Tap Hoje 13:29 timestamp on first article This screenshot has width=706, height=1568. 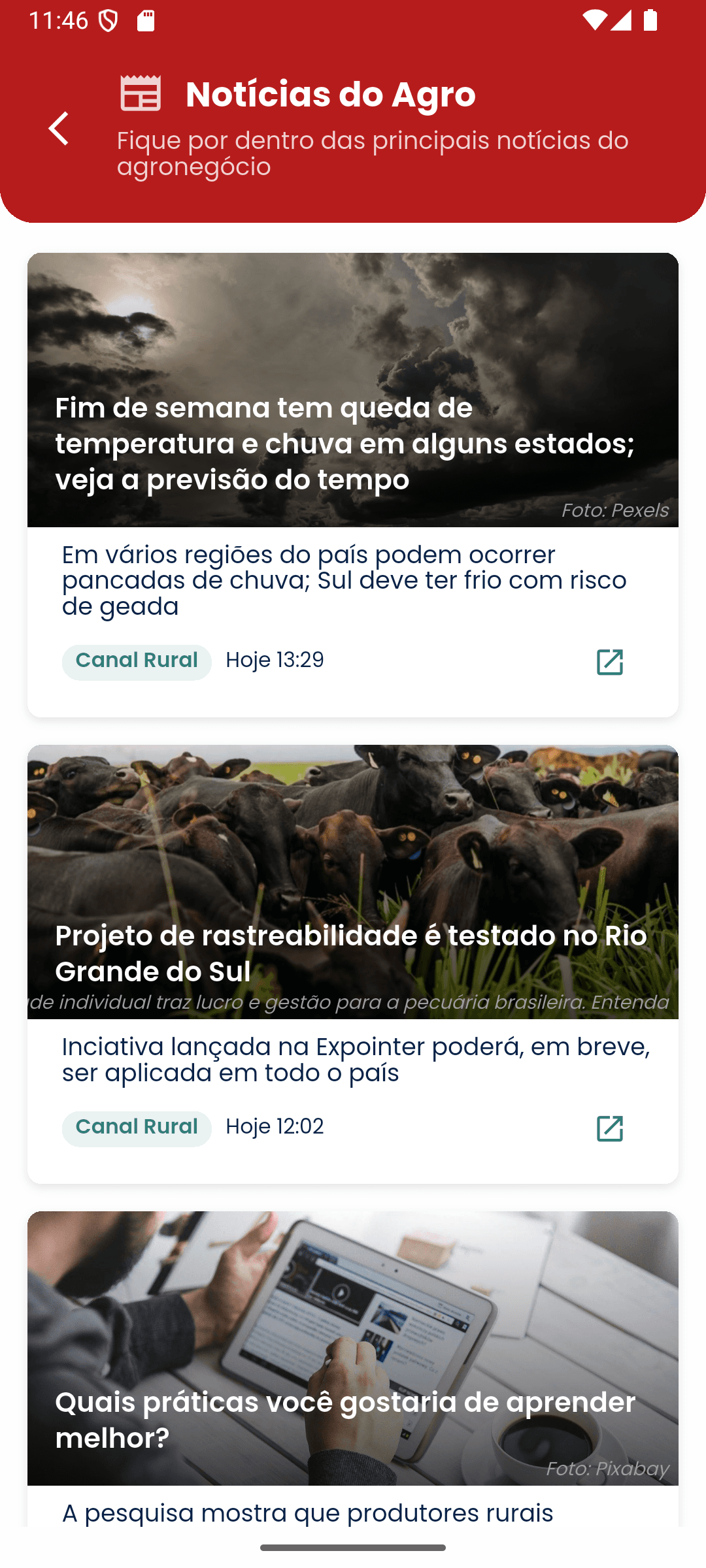275,661
